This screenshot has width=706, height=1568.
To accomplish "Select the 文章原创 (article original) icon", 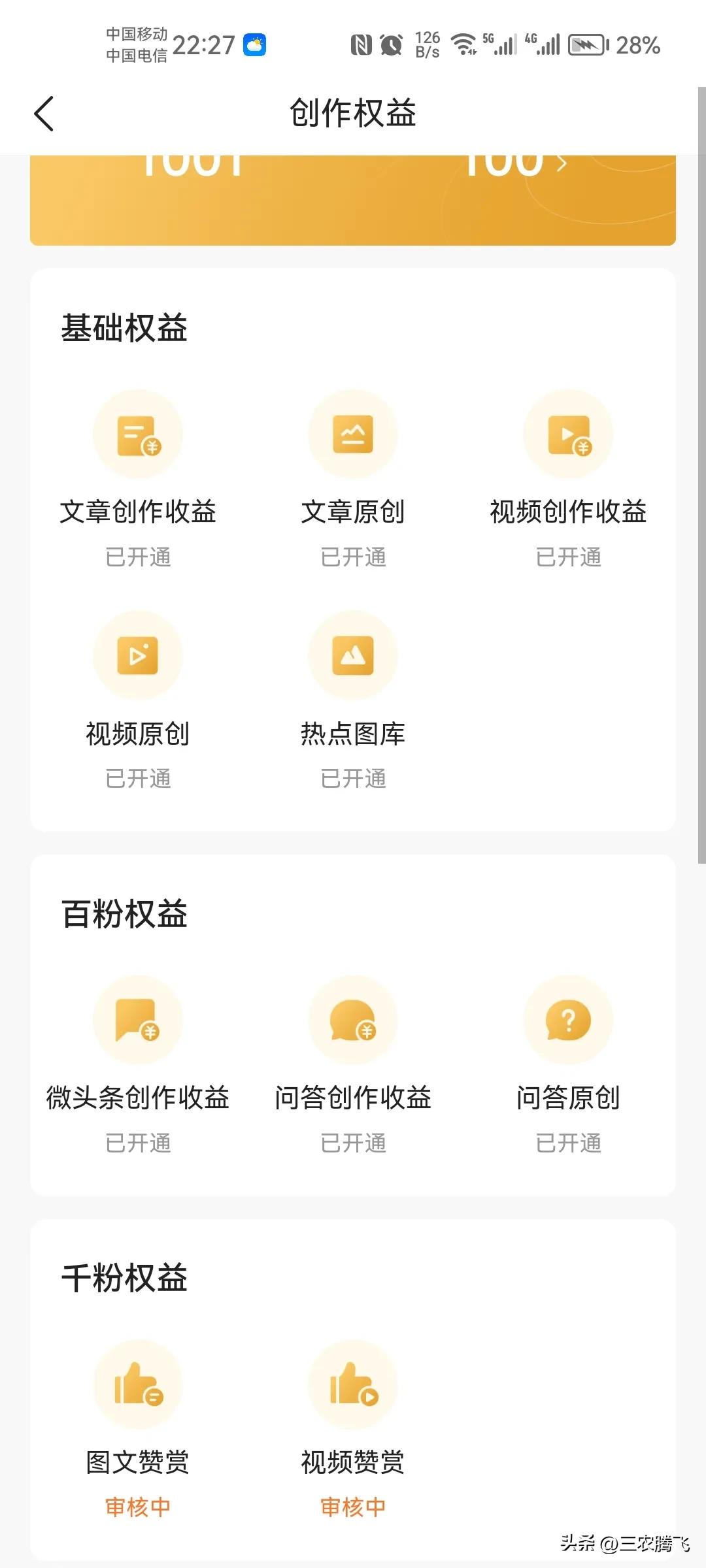I will tap(353, 434).
